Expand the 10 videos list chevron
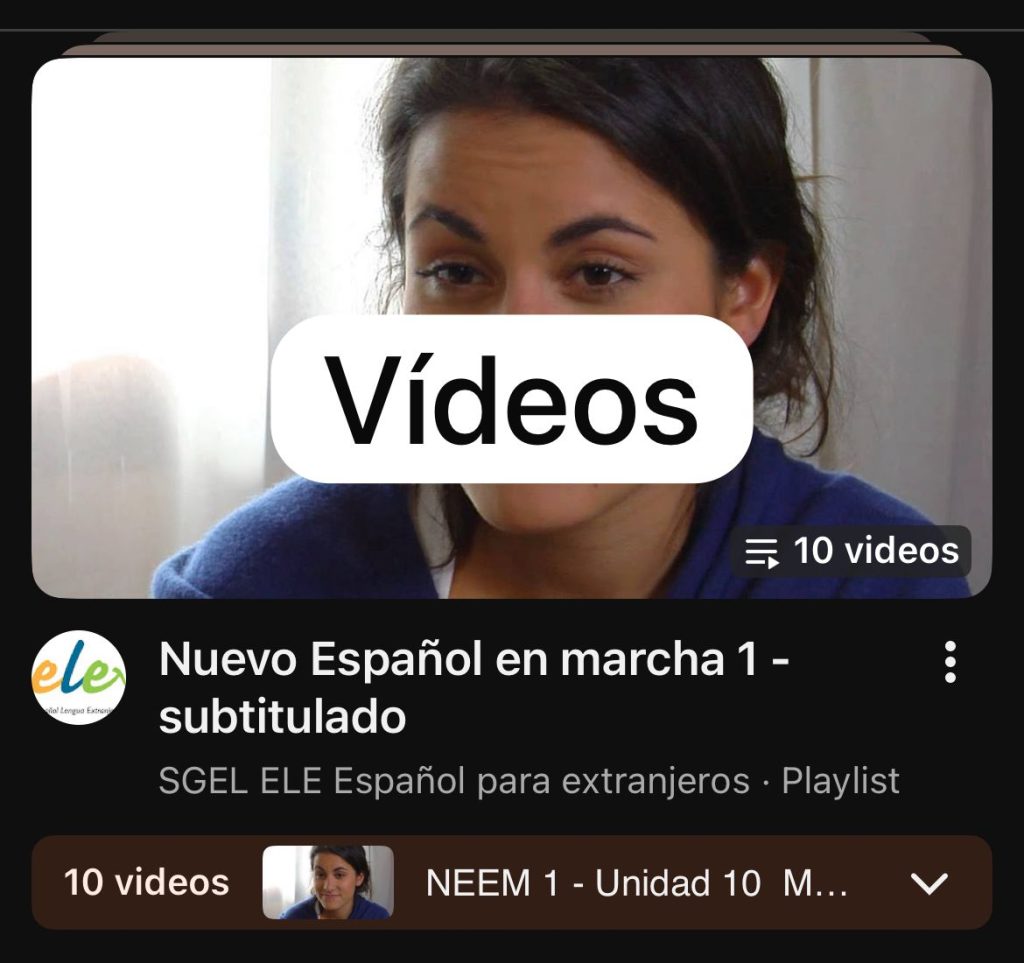 (x=931, y=883)
